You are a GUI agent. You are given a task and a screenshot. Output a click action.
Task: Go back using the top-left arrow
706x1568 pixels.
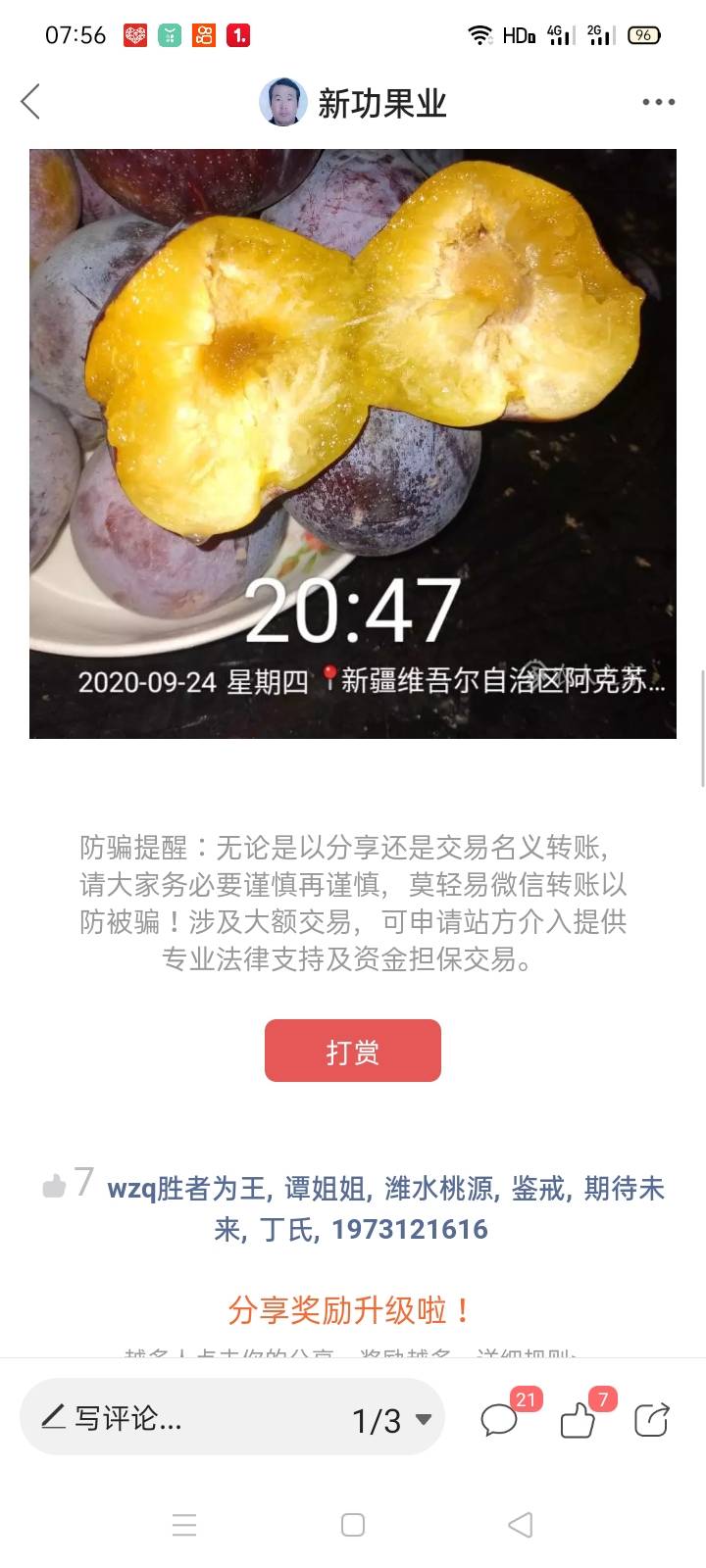tap(31, 102)
